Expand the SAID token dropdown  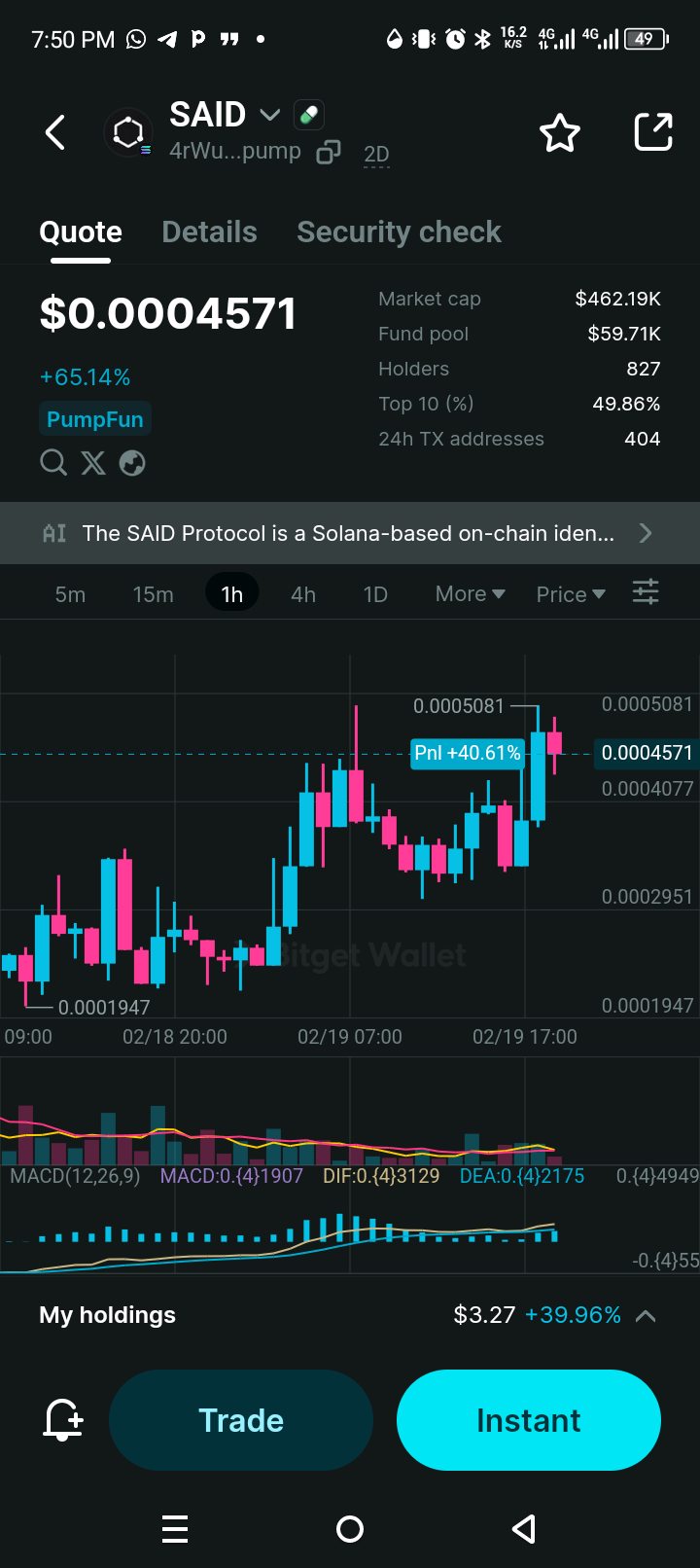270,115
